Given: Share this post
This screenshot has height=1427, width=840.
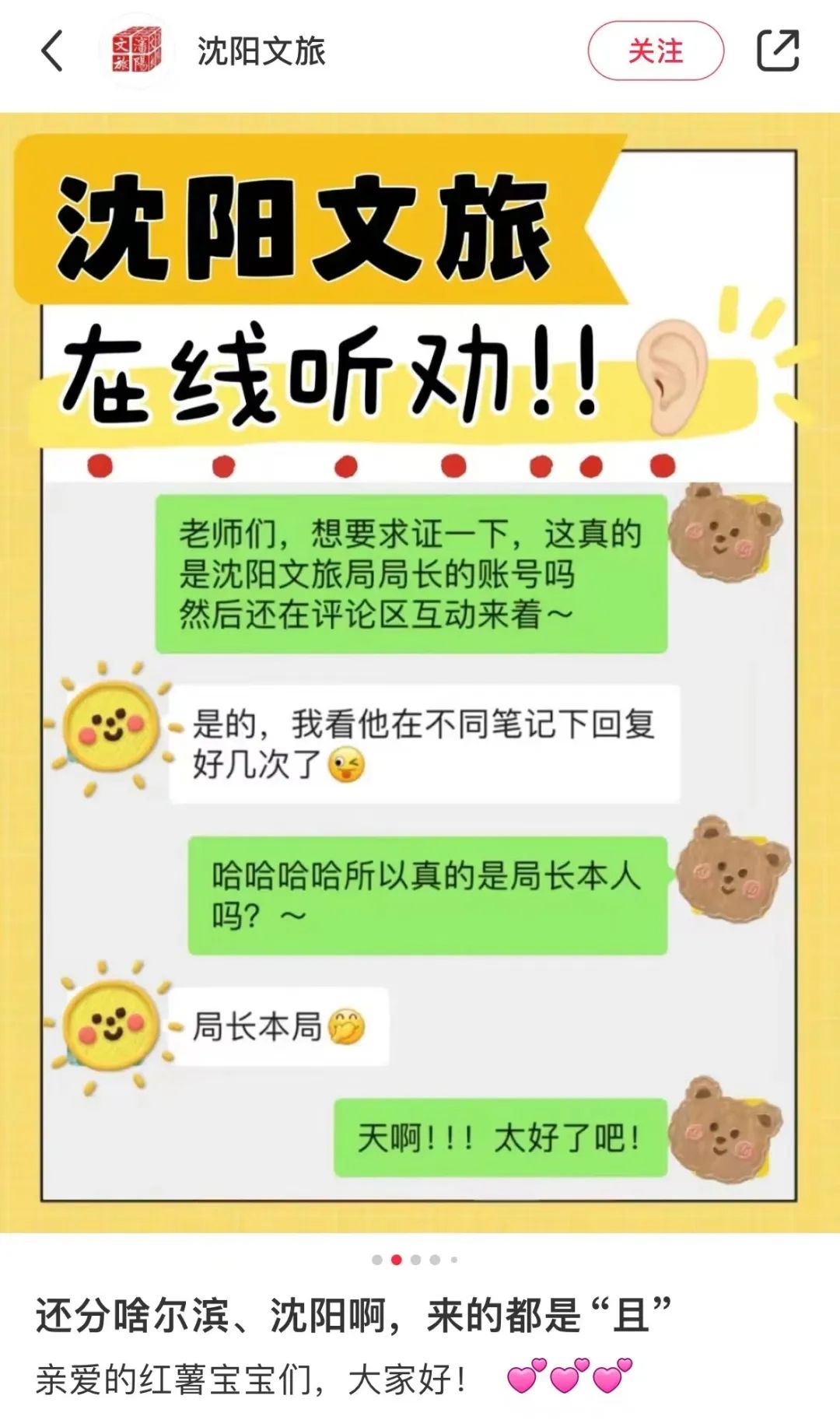Looking at the screenshot, I should [x=778, y=51].
